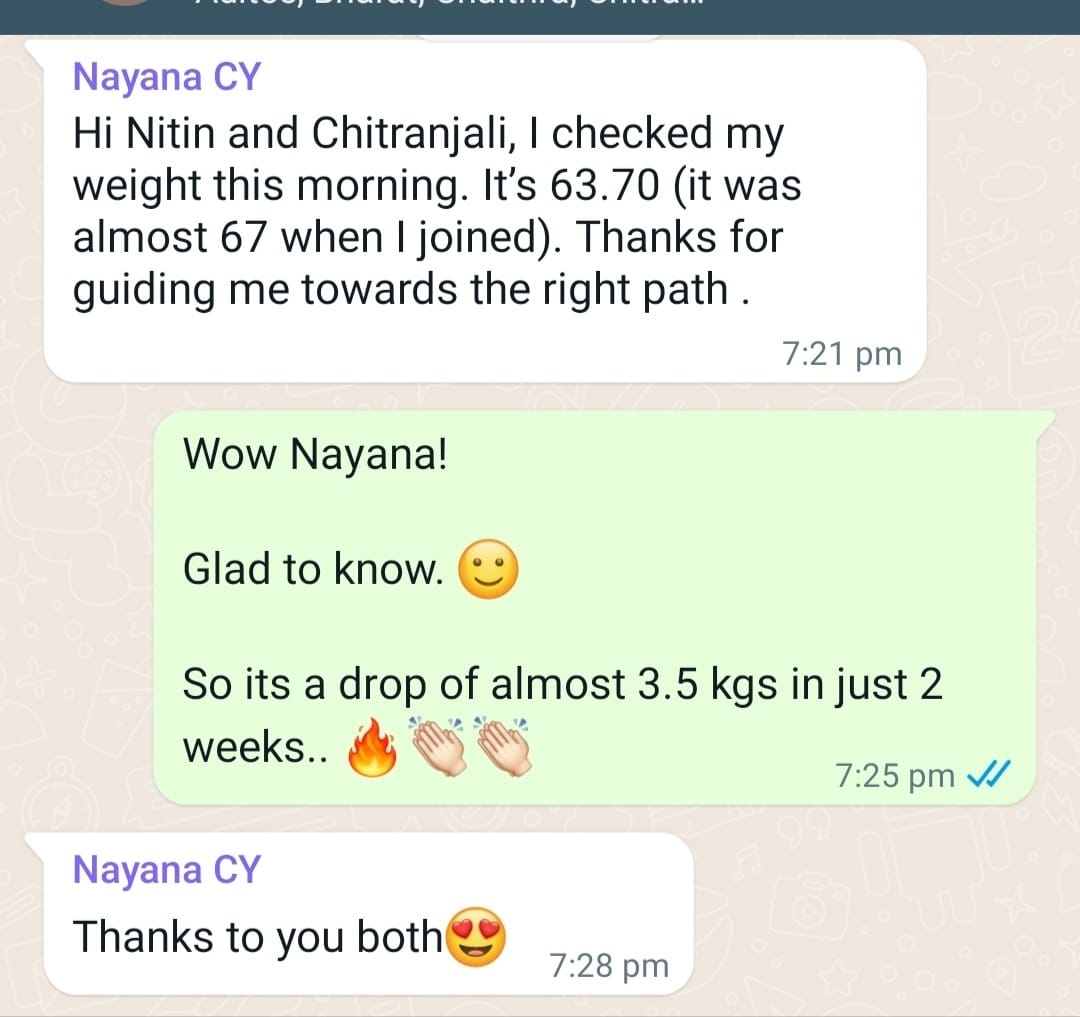This screenshot has height=1017, width=1080.
Task: Tap Nayana CY's name above the weight message
Action: click(166, 77)
